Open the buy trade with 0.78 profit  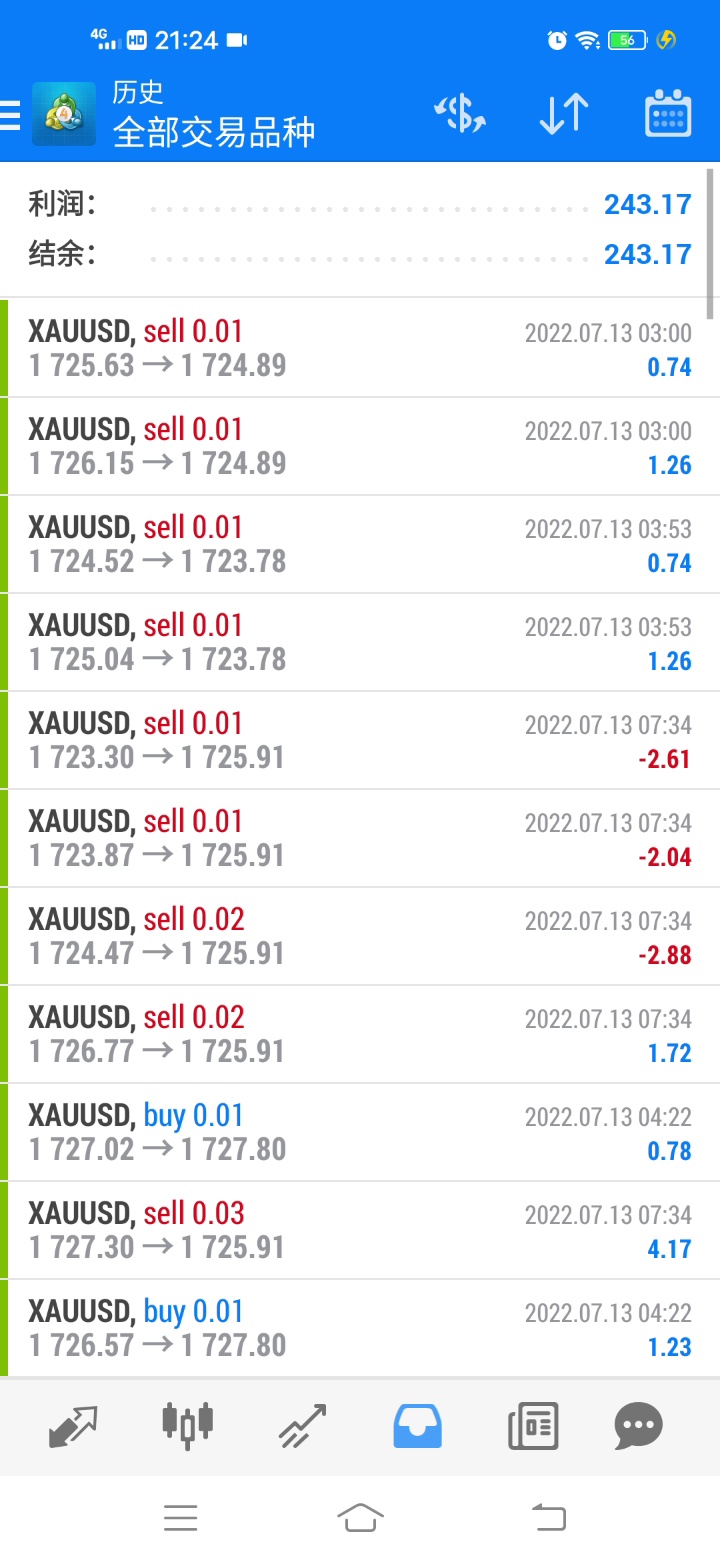[360, 1132]
